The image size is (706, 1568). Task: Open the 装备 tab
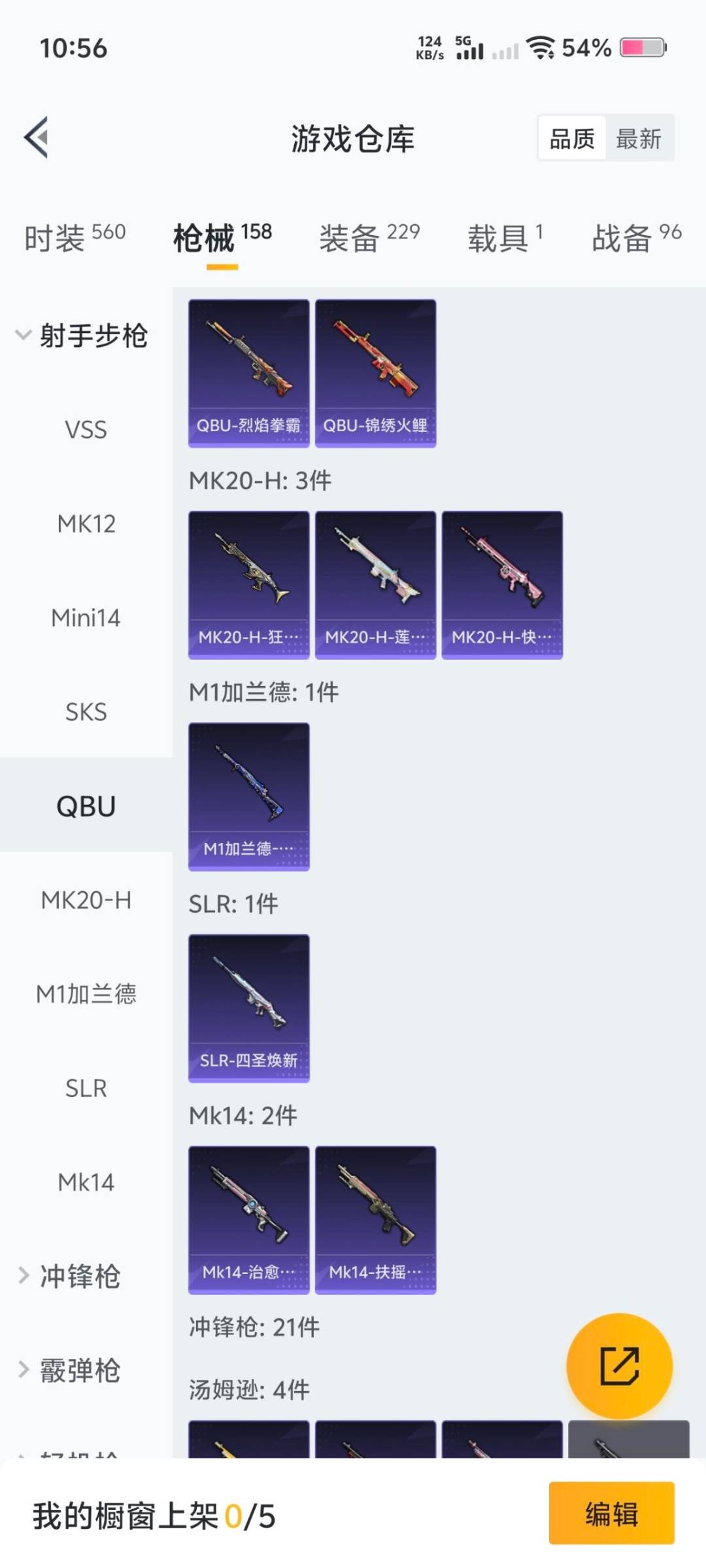369,238
